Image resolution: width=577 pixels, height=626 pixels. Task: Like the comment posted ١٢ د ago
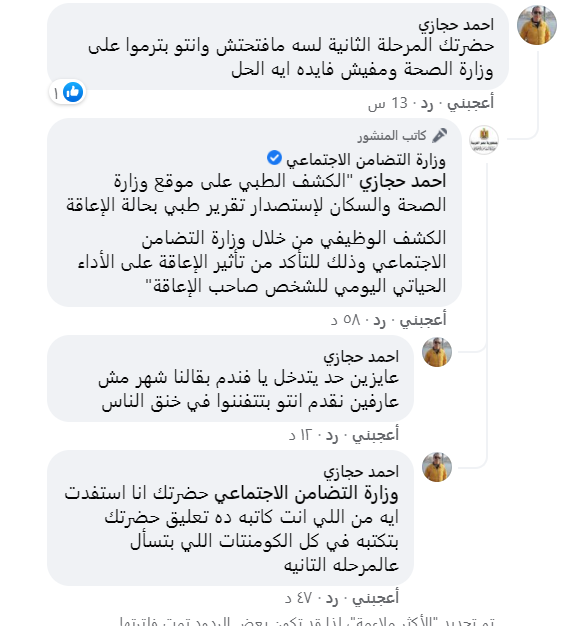point(375,436)
